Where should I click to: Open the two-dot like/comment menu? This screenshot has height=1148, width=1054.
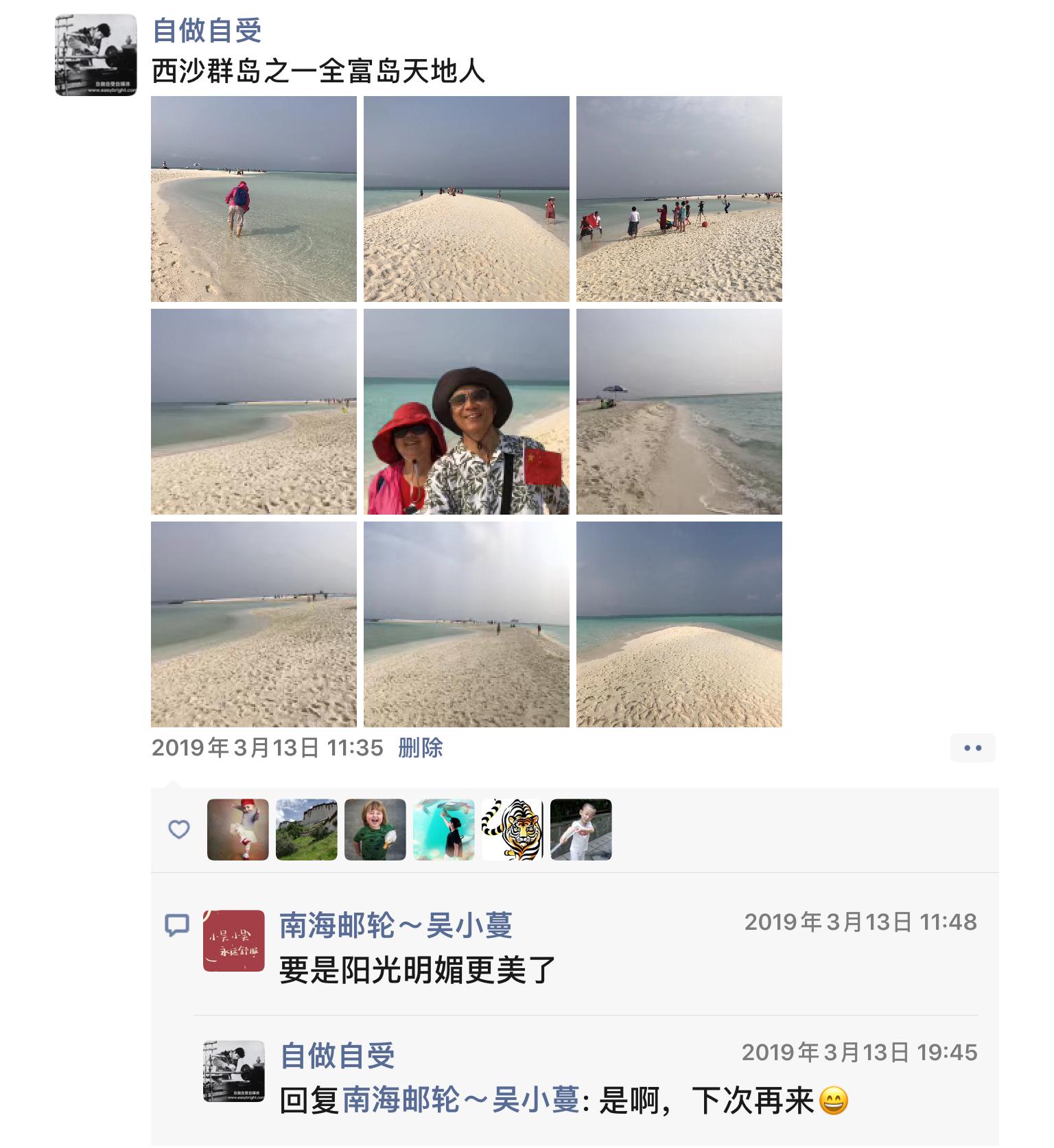point(972,748)
